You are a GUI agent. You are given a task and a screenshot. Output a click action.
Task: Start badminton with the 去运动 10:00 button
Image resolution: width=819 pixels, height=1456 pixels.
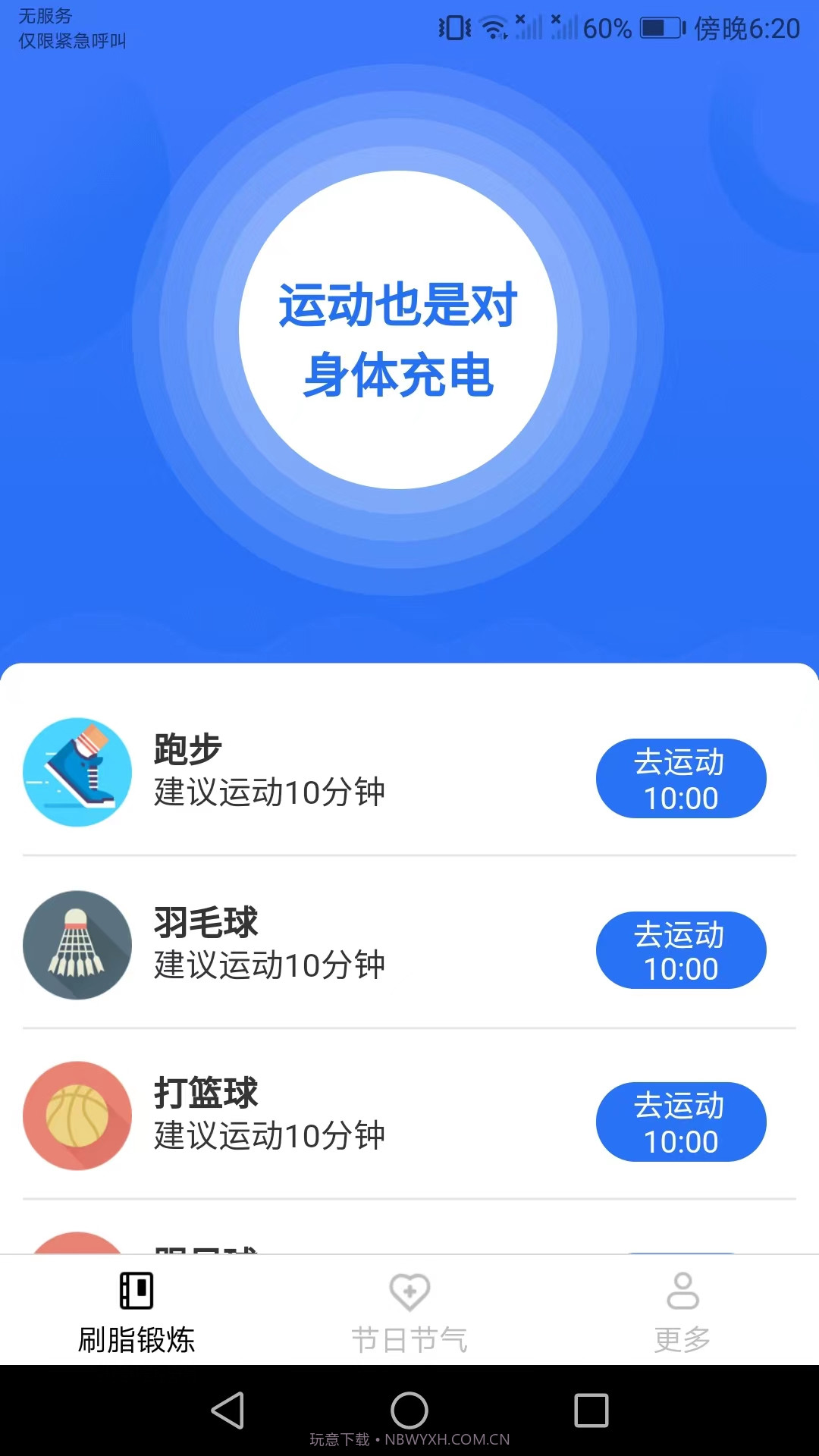(x=681, y=950)
